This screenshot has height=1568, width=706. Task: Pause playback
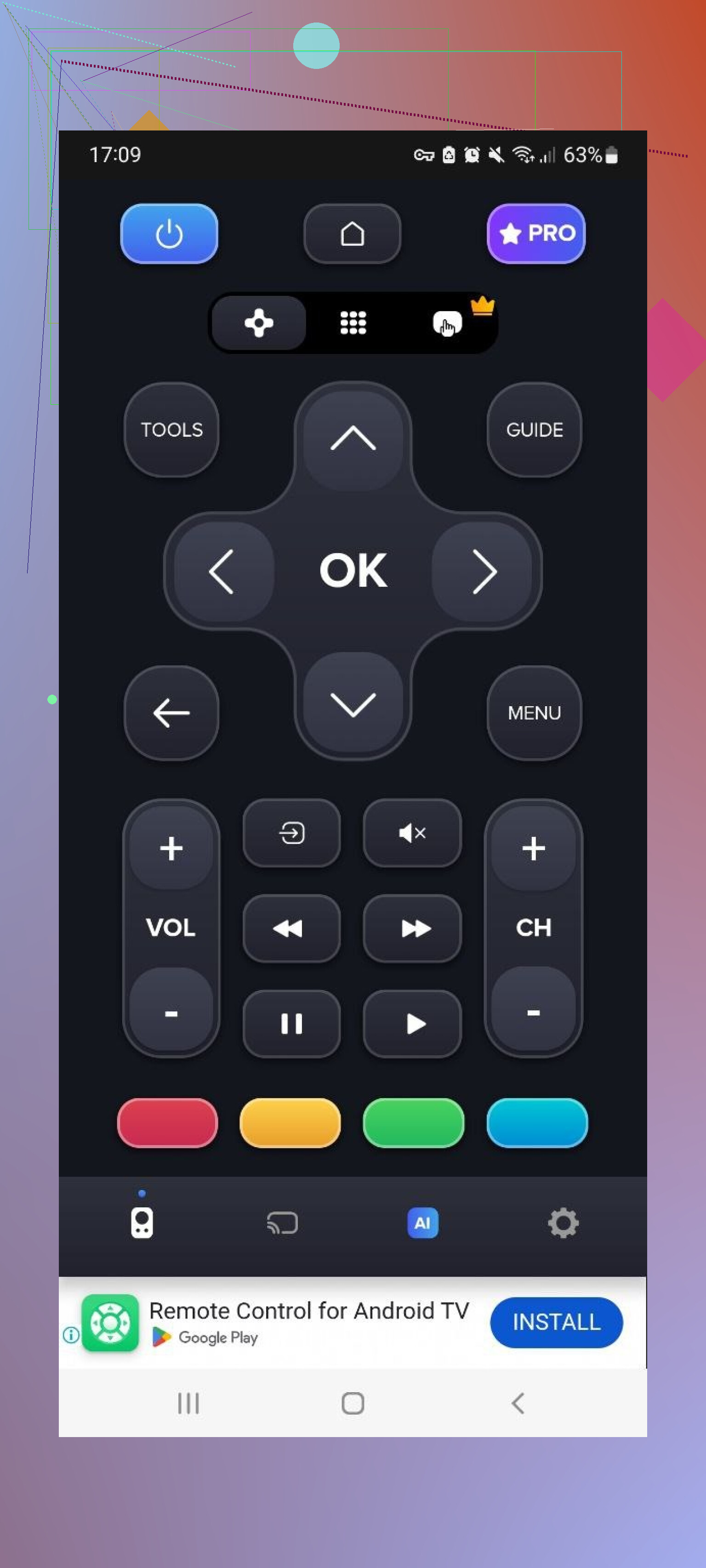tap(291, 1023)
